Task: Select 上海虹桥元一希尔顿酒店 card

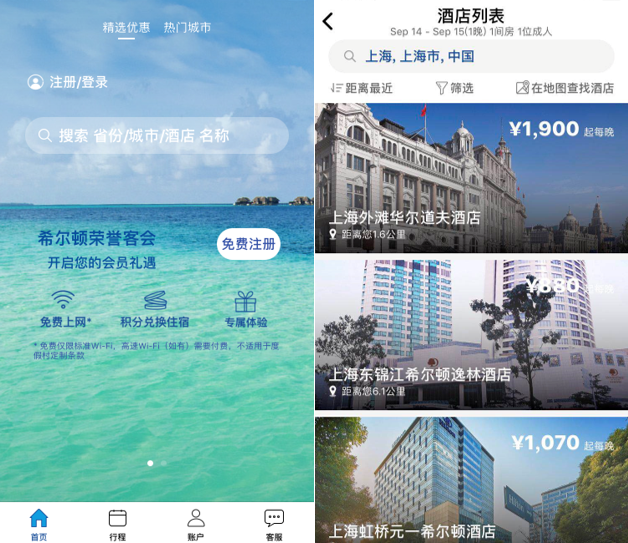Action: 471,480
